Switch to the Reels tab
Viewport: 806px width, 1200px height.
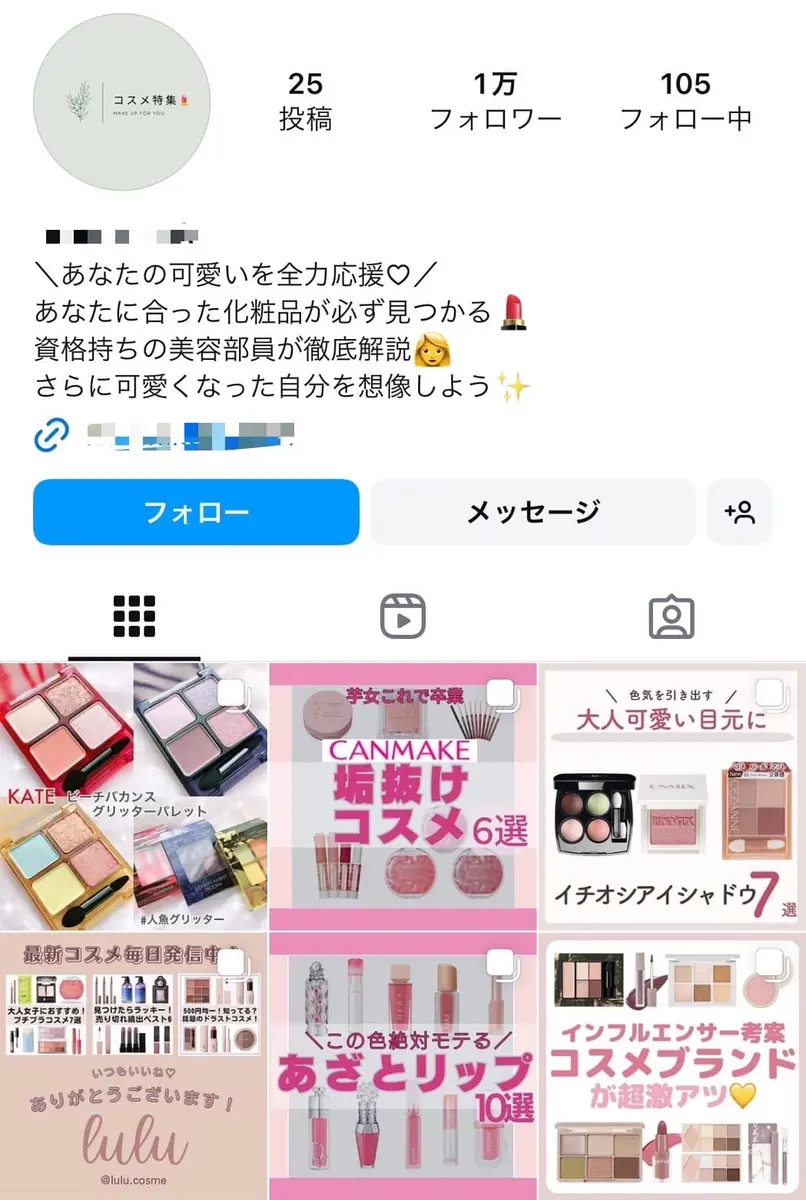(x=403, y=617)
